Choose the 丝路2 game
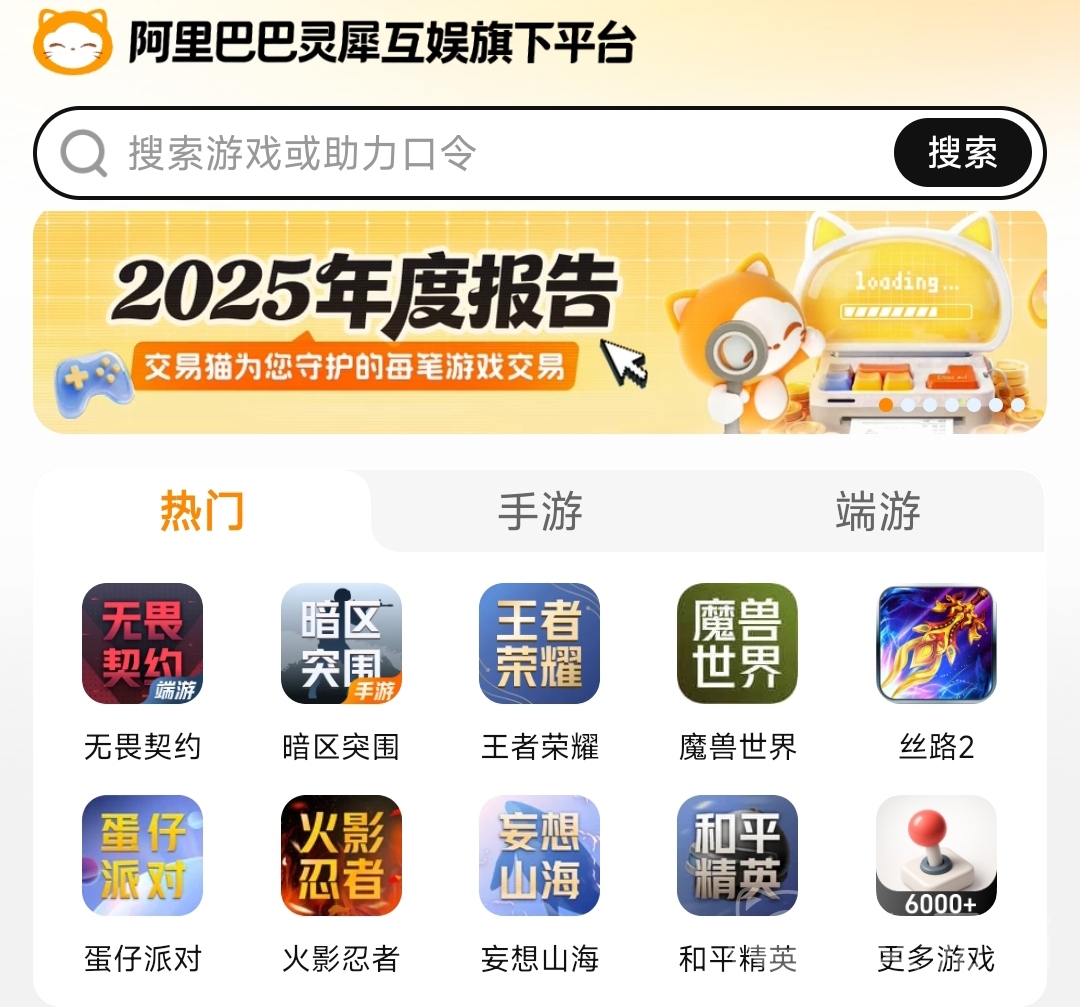 936,644
